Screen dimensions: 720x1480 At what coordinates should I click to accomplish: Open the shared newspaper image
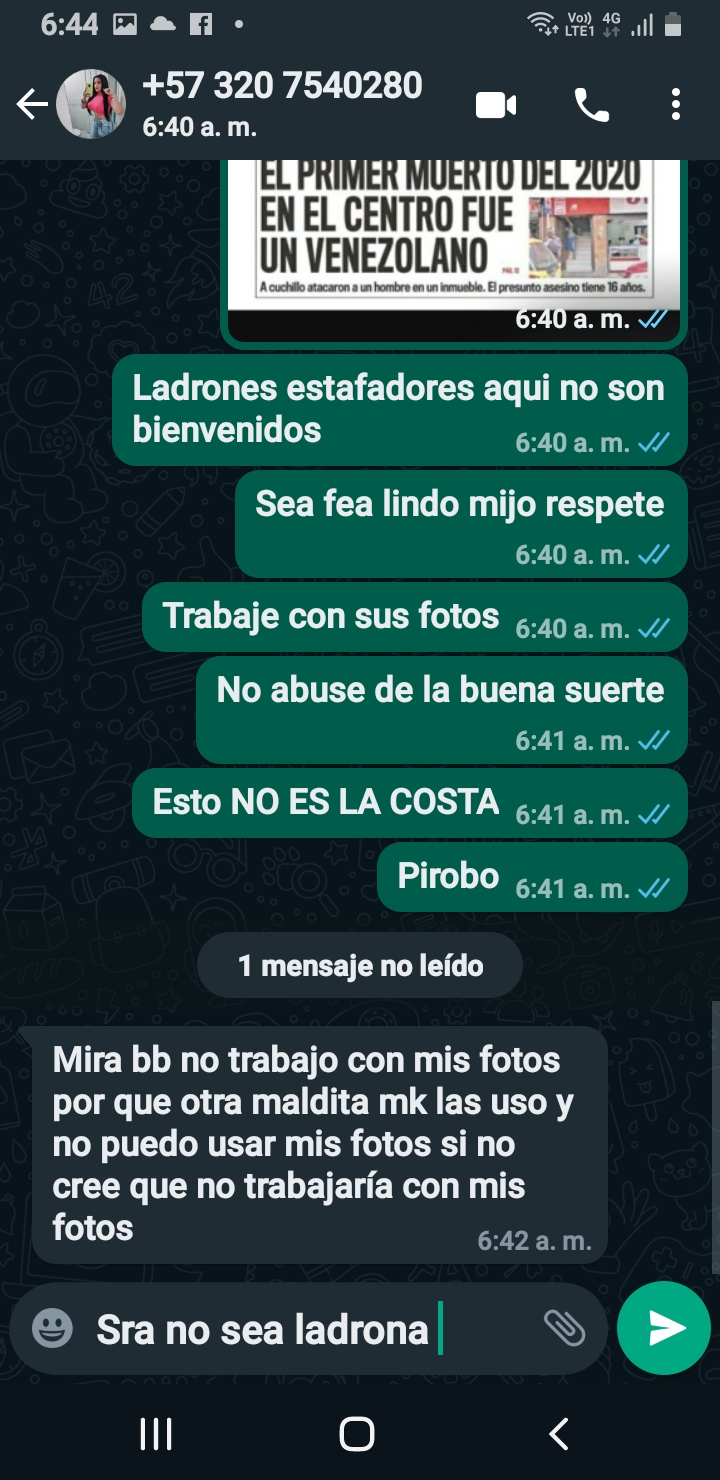pyautogui.click(x=453, y=235)
